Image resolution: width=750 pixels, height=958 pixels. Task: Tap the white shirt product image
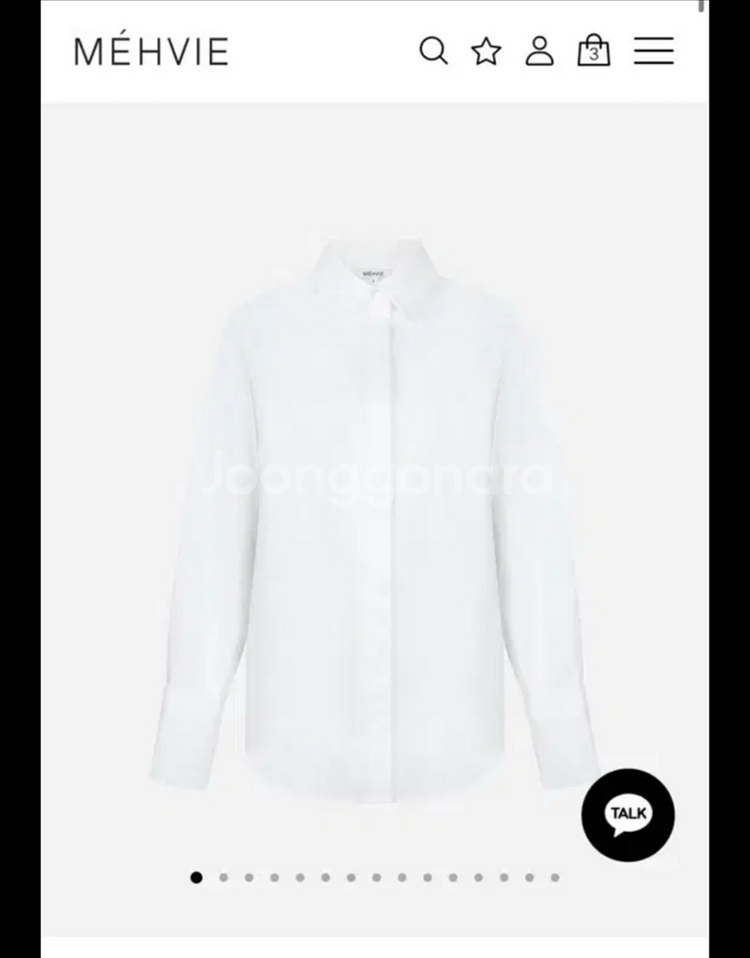pos(374,510)
